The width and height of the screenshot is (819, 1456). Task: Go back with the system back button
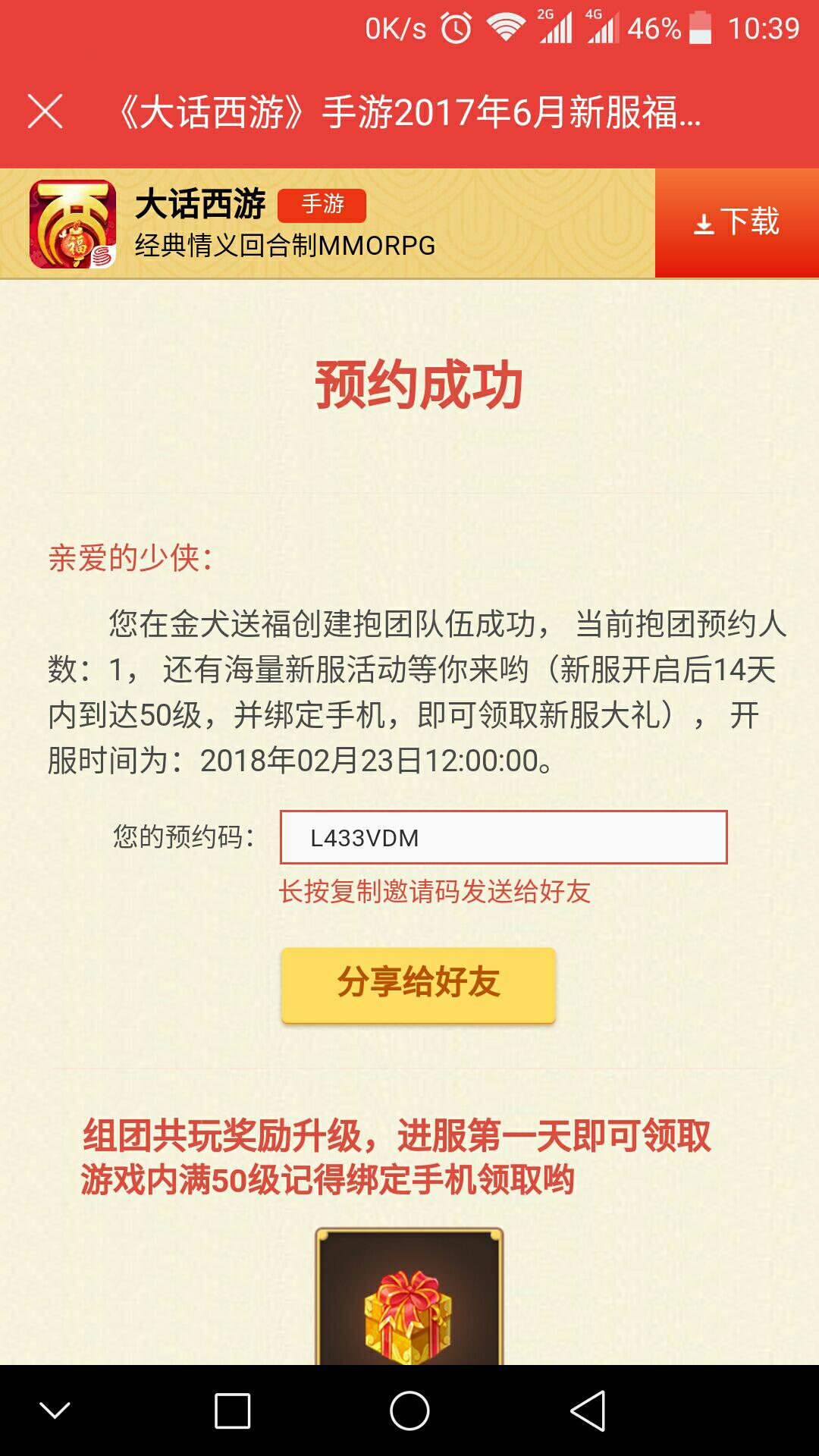pyautogui.click(x=588, y=1411)
